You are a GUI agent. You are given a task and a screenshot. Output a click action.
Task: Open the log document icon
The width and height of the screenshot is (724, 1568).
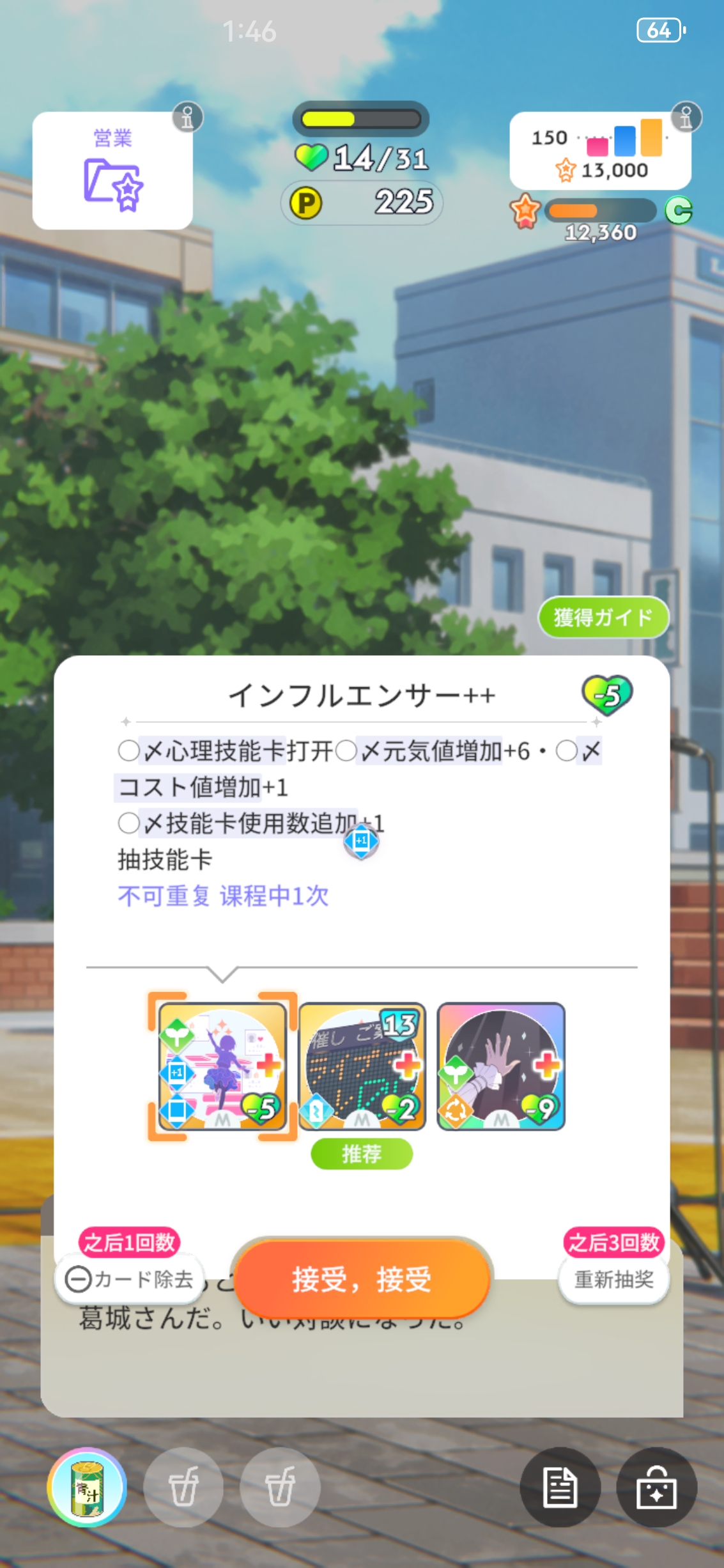tap(560, 1487)
